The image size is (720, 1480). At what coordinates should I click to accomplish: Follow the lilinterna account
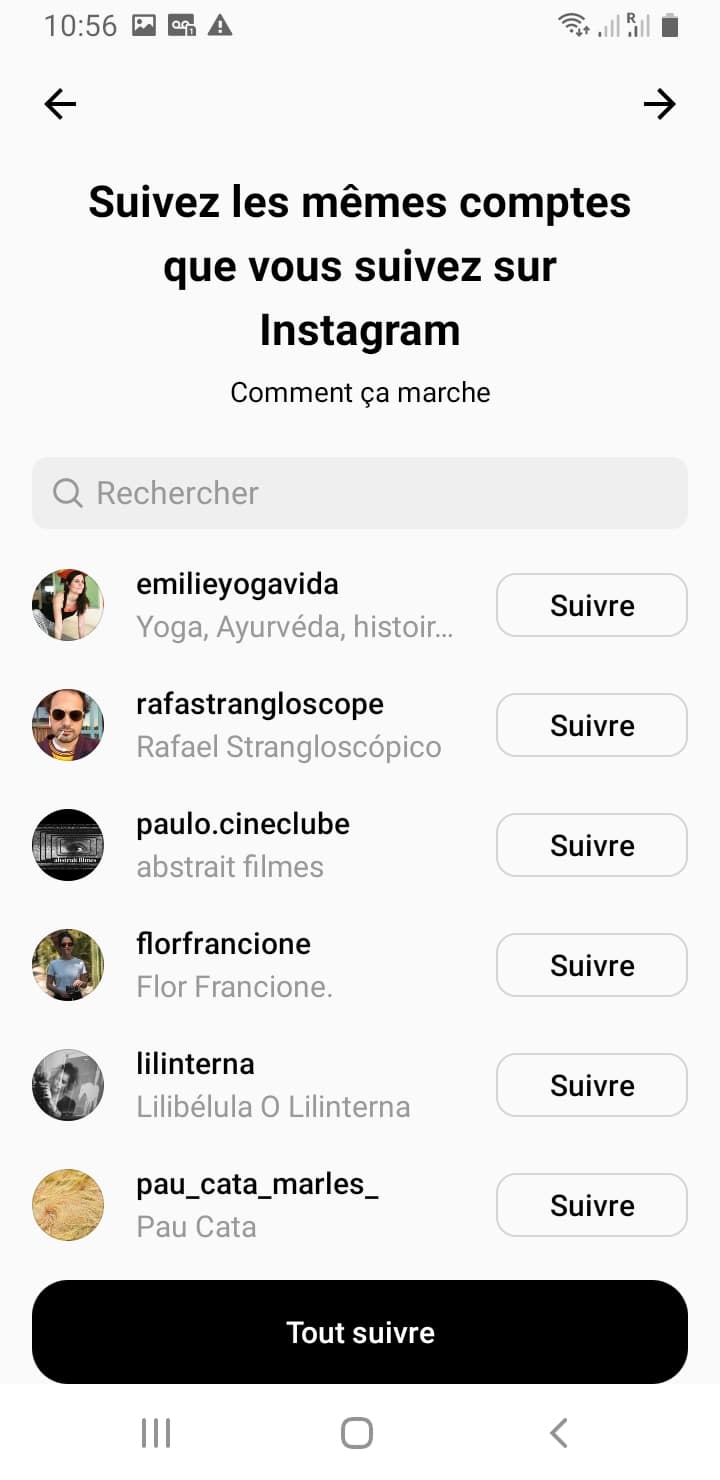591,1085
